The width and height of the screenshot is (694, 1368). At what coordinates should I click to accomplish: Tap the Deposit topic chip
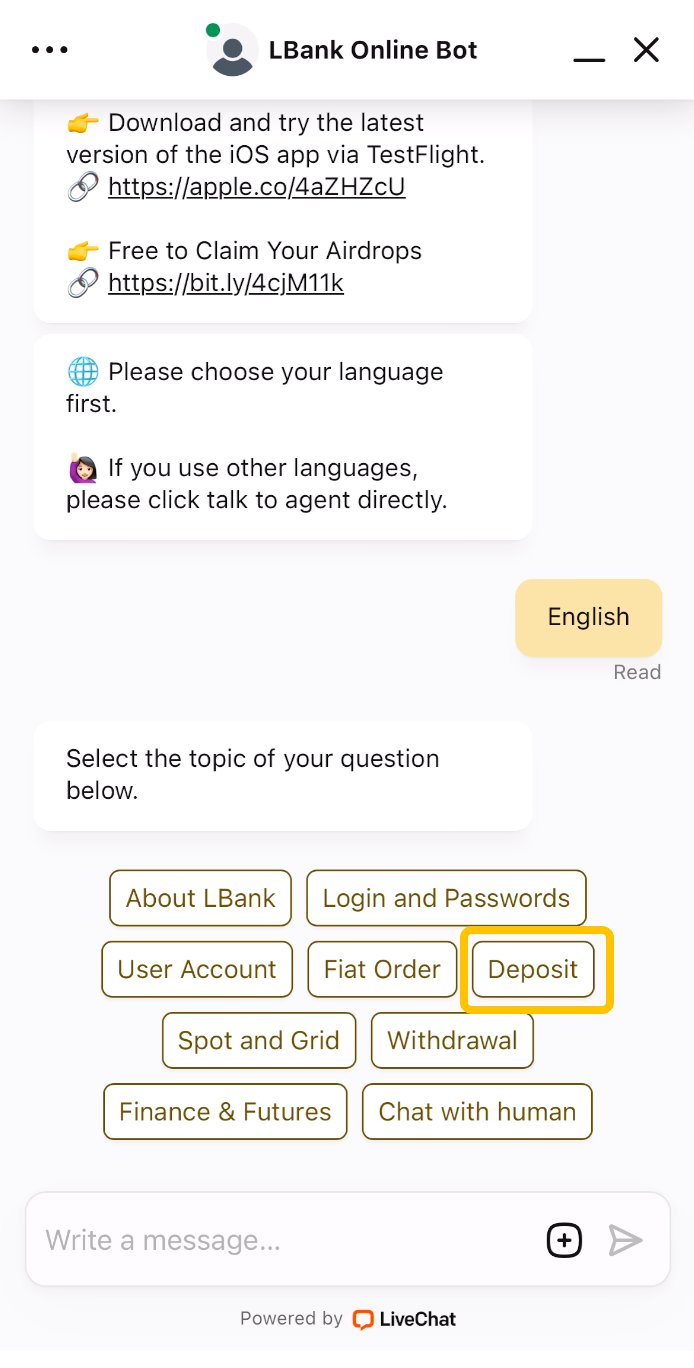pyautogui.click(x=533, y=969)
